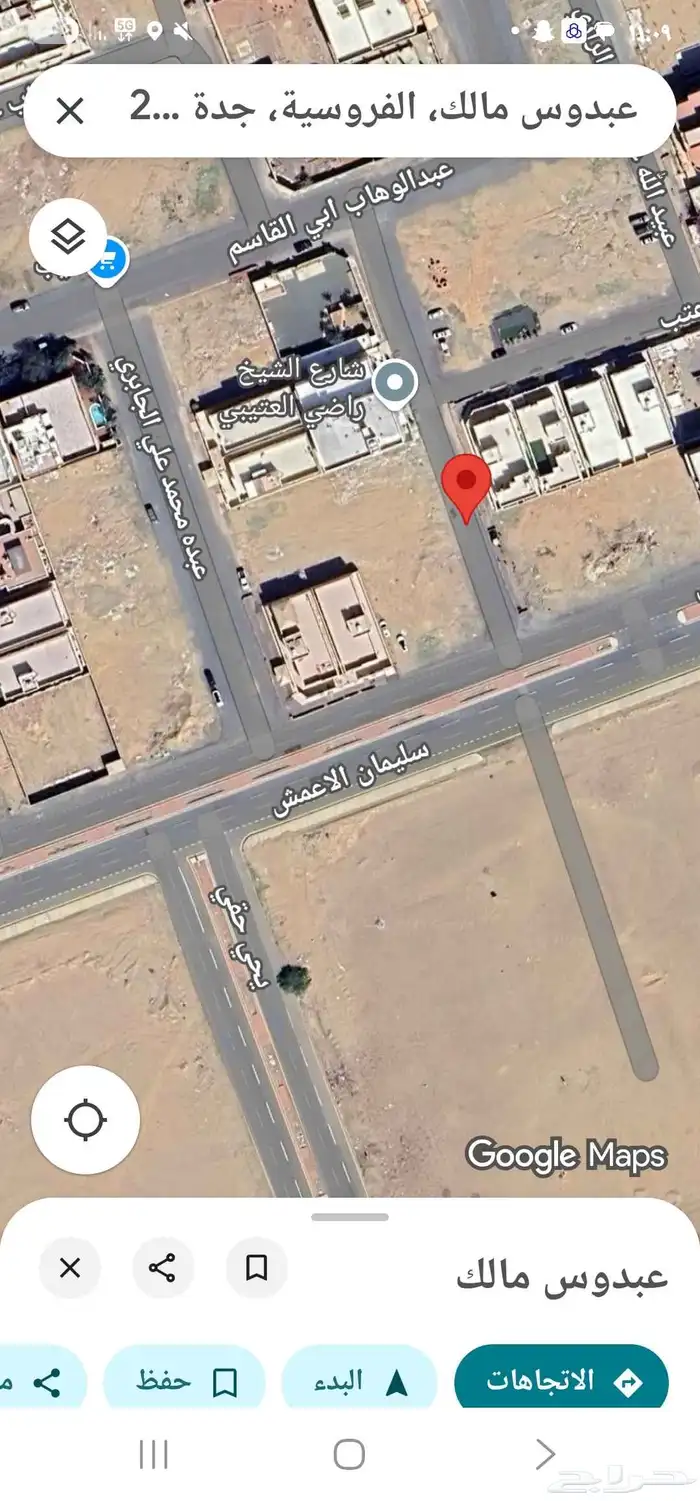Clear the search text with the X
The height and width of the screenshot is (1501, 700).
click(70, 111)
